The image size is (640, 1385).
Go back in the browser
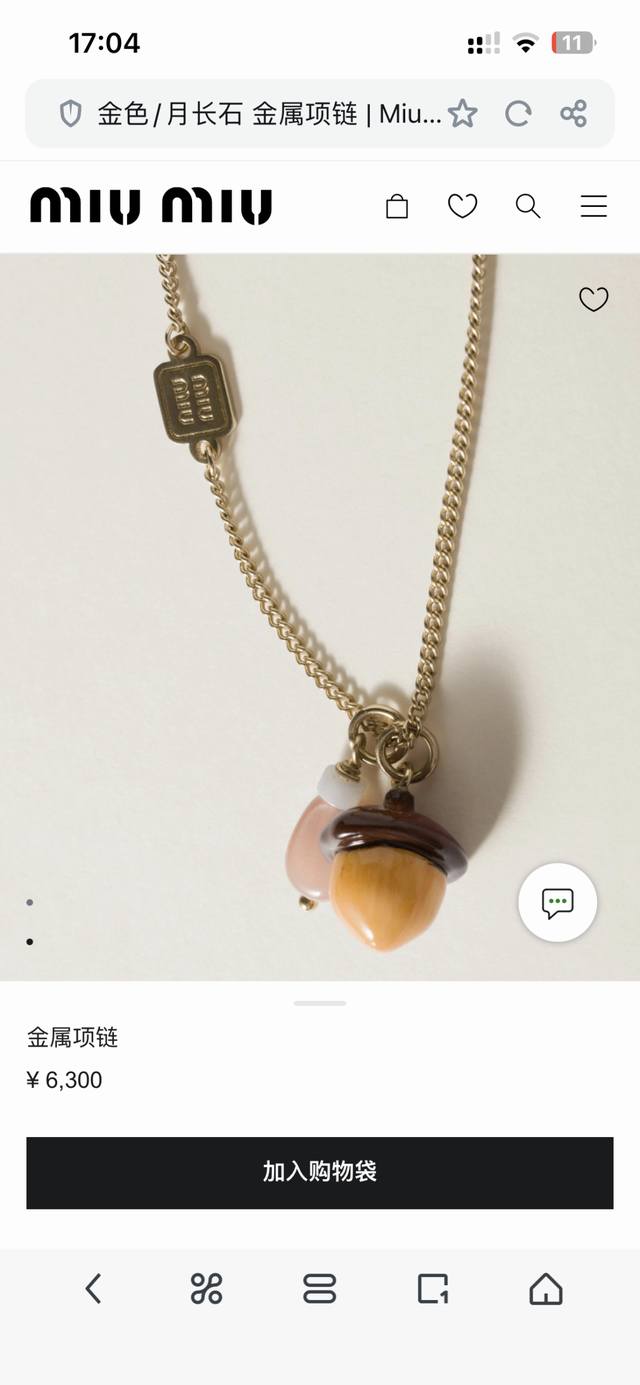click(x=93, y=1289)
